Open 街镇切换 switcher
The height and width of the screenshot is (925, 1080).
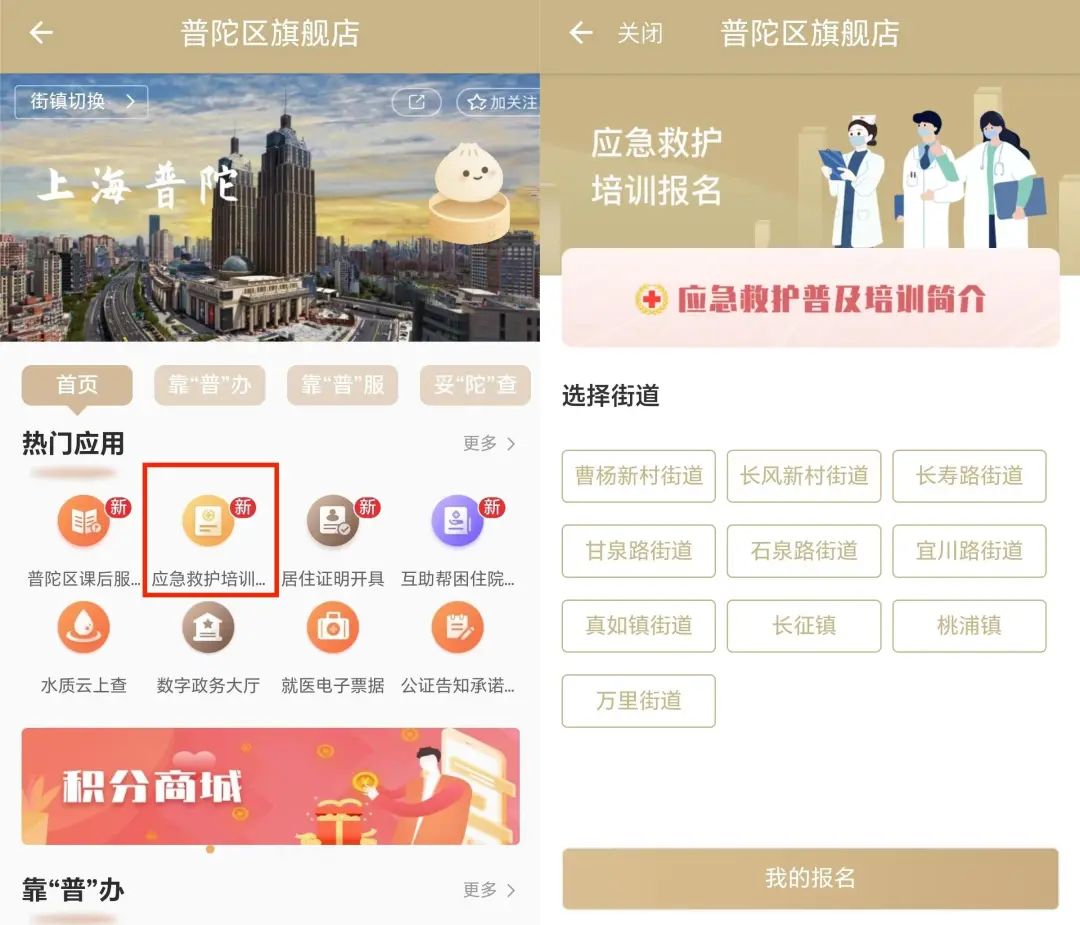[x=81, y=101]
